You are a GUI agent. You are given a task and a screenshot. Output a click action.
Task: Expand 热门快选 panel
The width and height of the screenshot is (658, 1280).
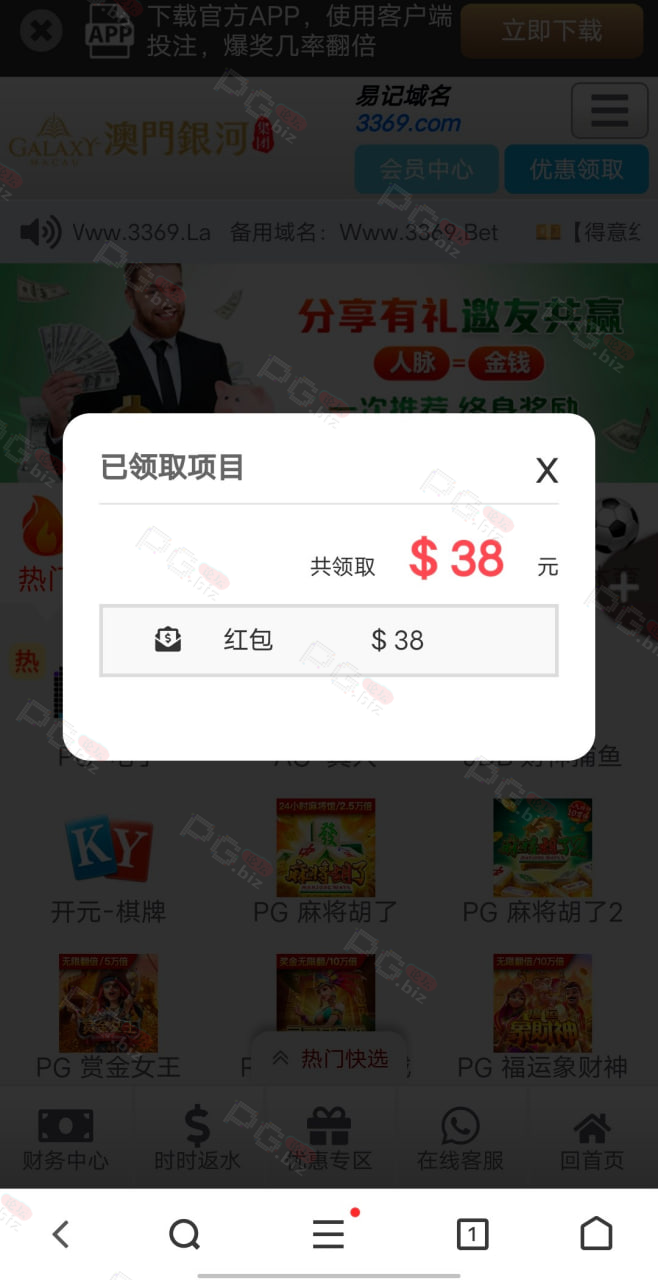pos(329,1058)
